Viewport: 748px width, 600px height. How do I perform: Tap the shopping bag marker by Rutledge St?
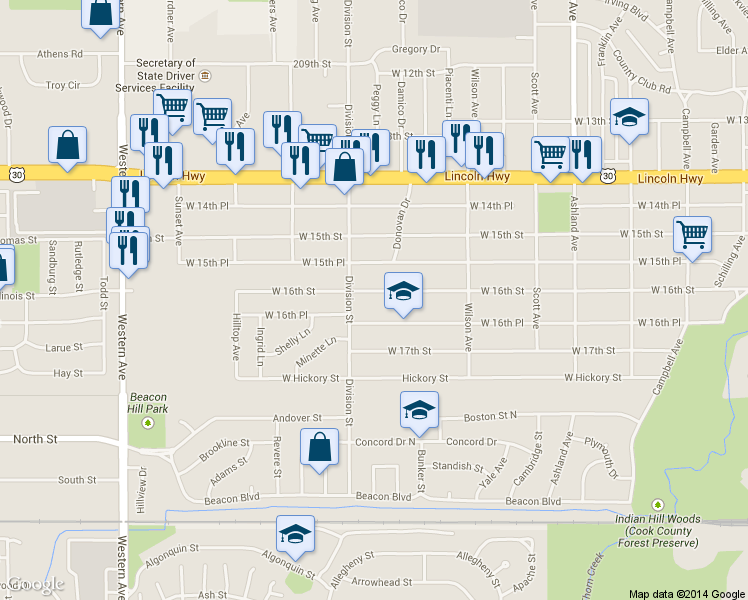point(66,146)
